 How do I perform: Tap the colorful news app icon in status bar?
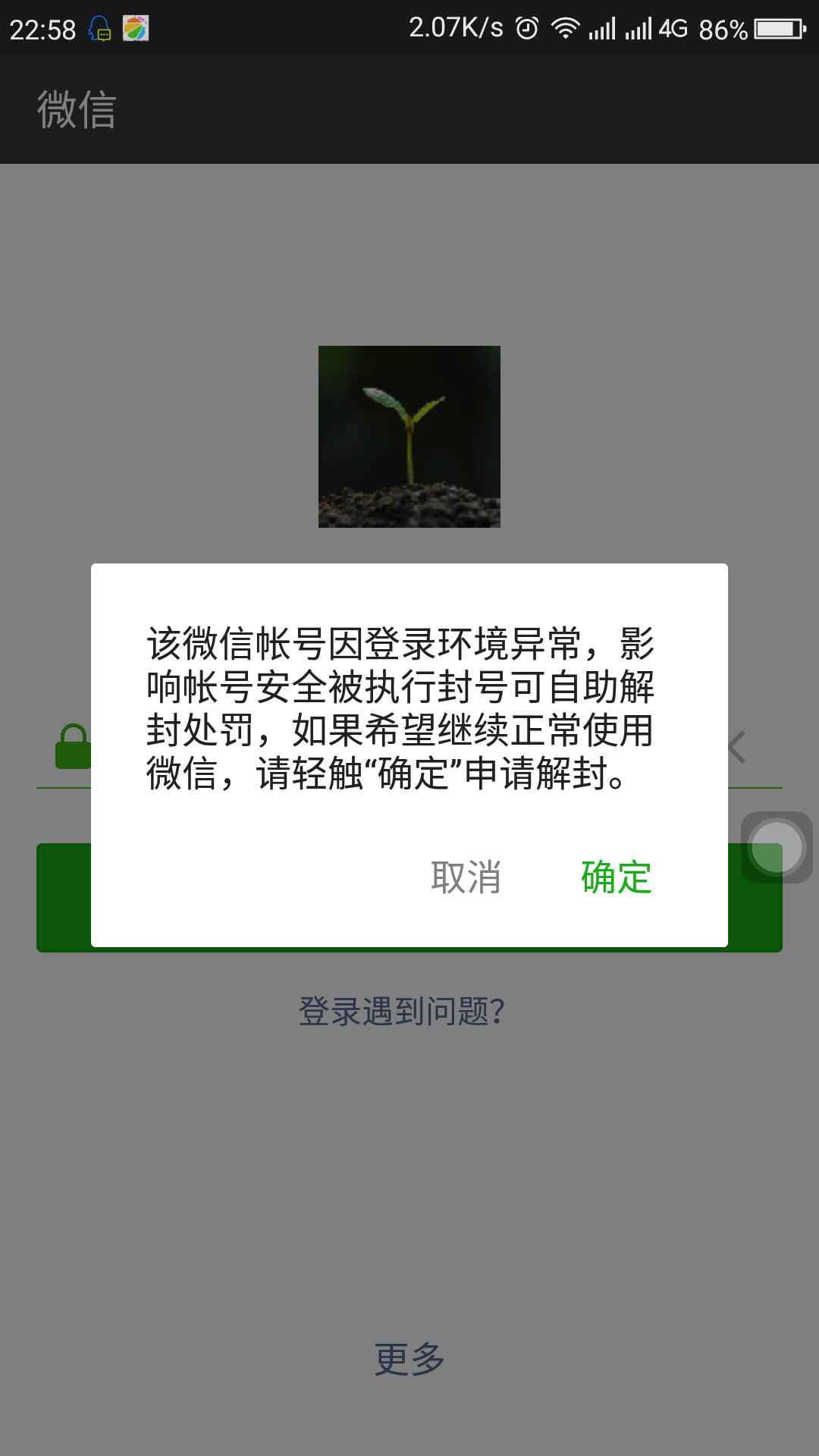click(x=135, y=27)
